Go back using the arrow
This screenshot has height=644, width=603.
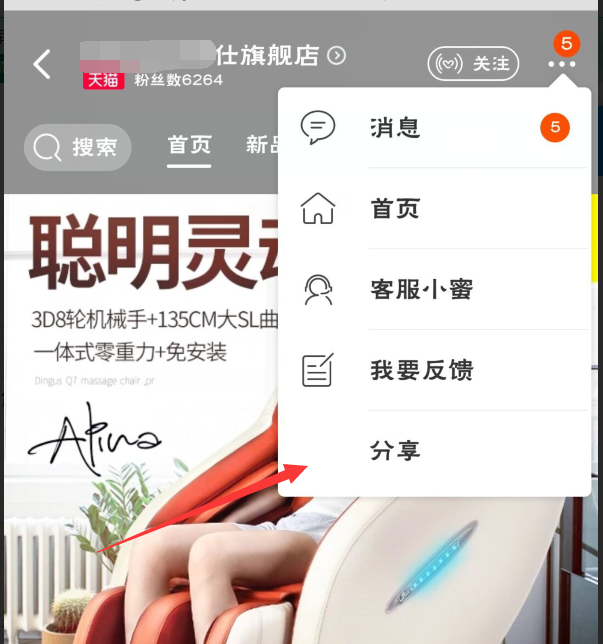click(41, 64)
